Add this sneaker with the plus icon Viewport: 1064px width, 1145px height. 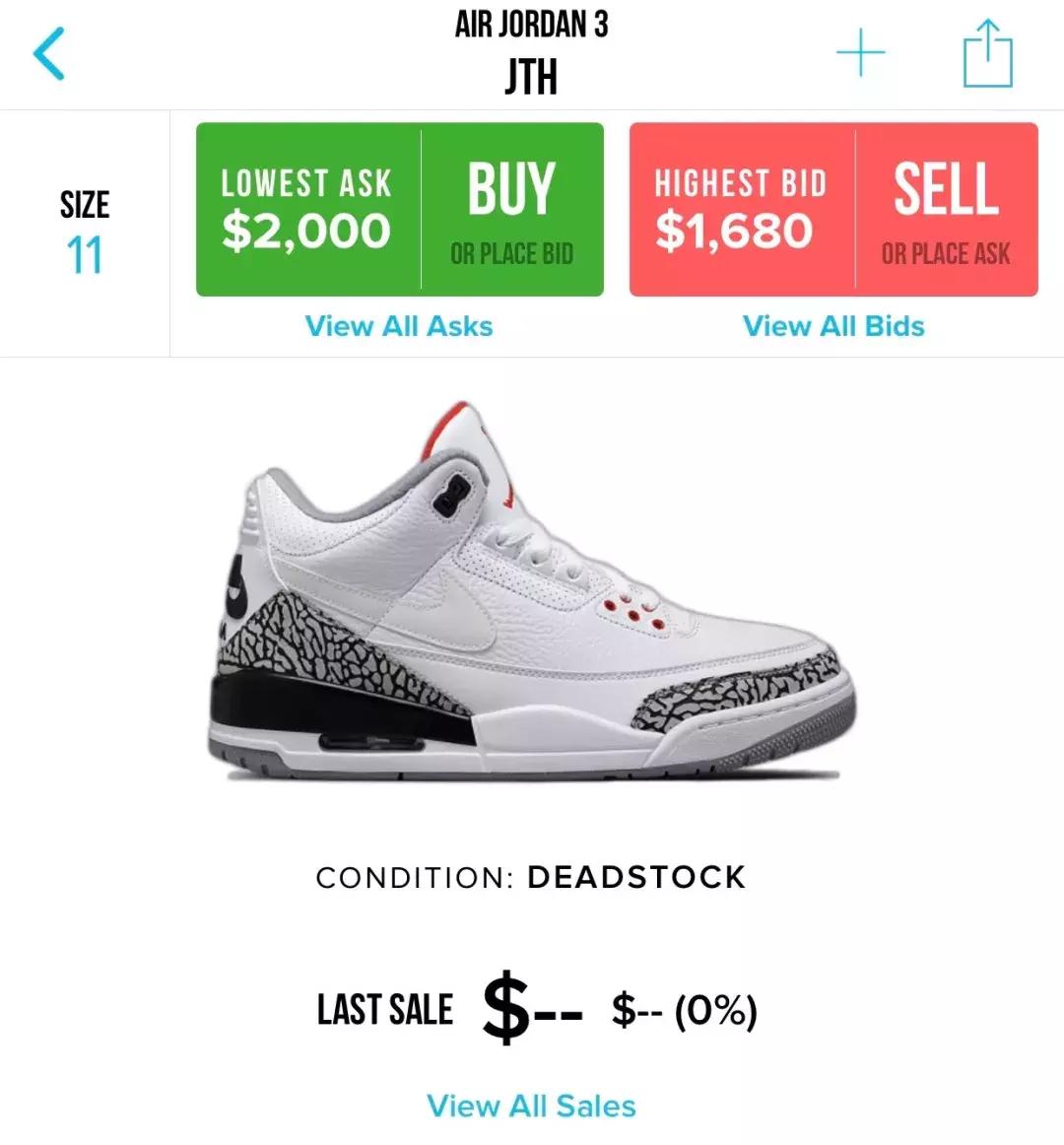860,53
